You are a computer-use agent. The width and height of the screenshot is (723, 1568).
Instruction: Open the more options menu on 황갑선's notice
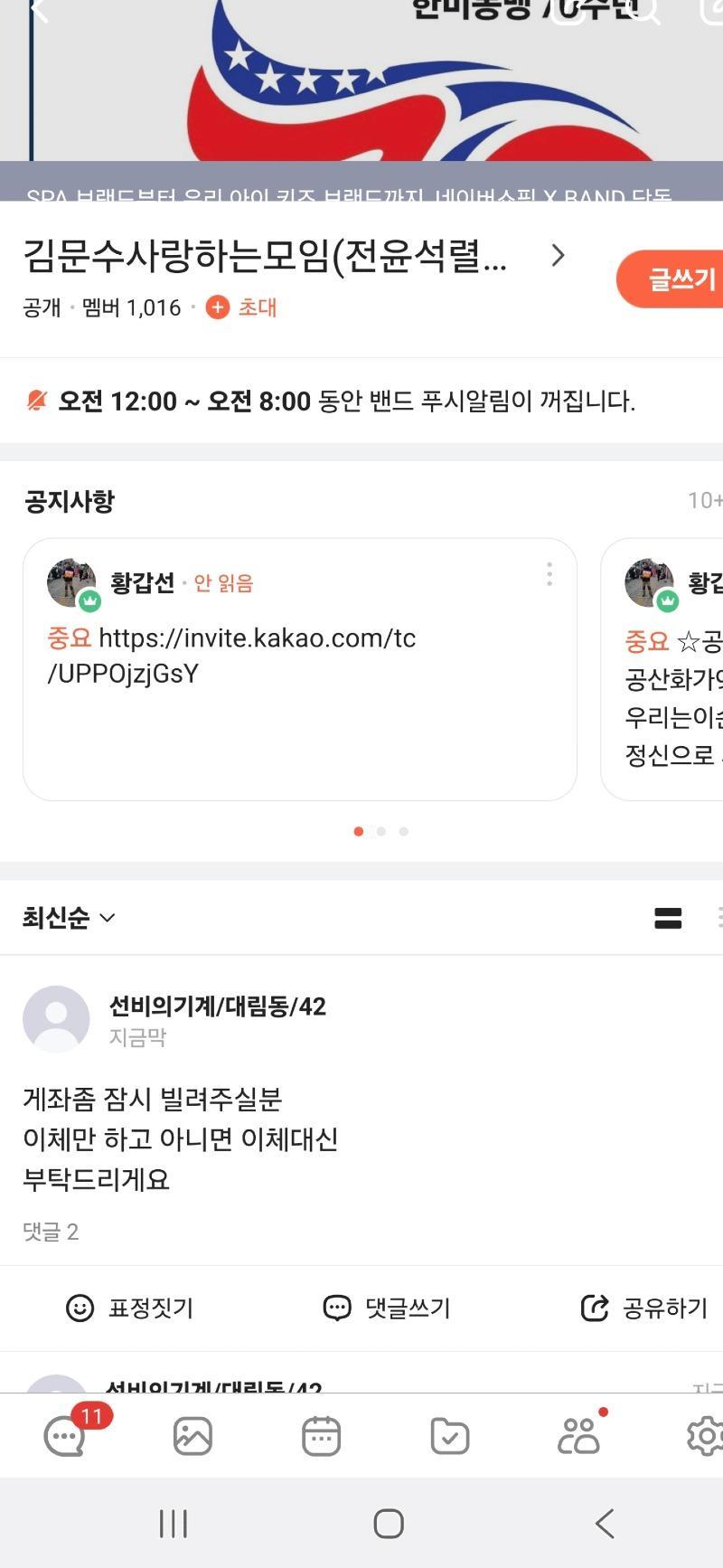tap(549, 573)
